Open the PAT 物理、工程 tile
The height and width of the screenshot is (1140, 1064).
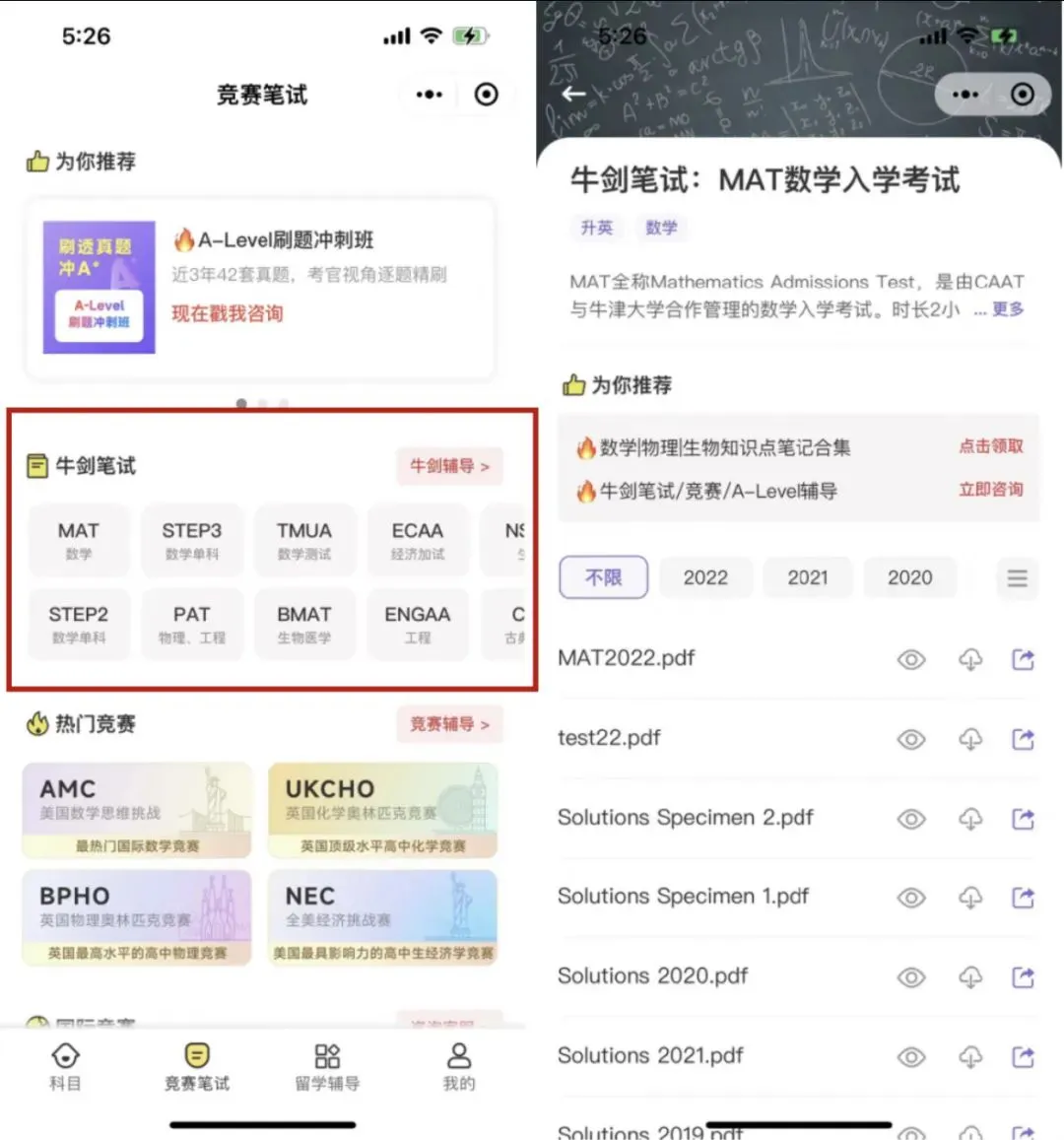pyautogui.click(x=192, y=624)
